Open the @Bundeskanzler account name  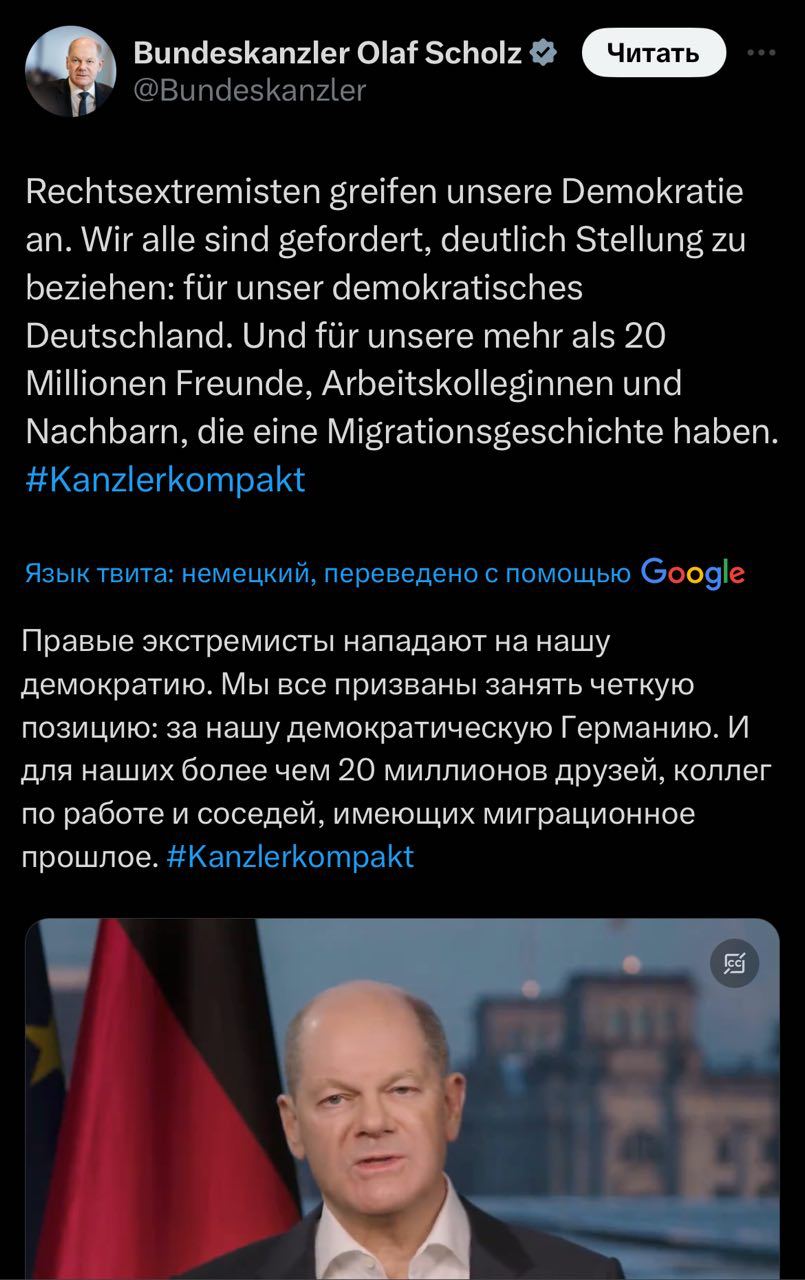point(249,90)
